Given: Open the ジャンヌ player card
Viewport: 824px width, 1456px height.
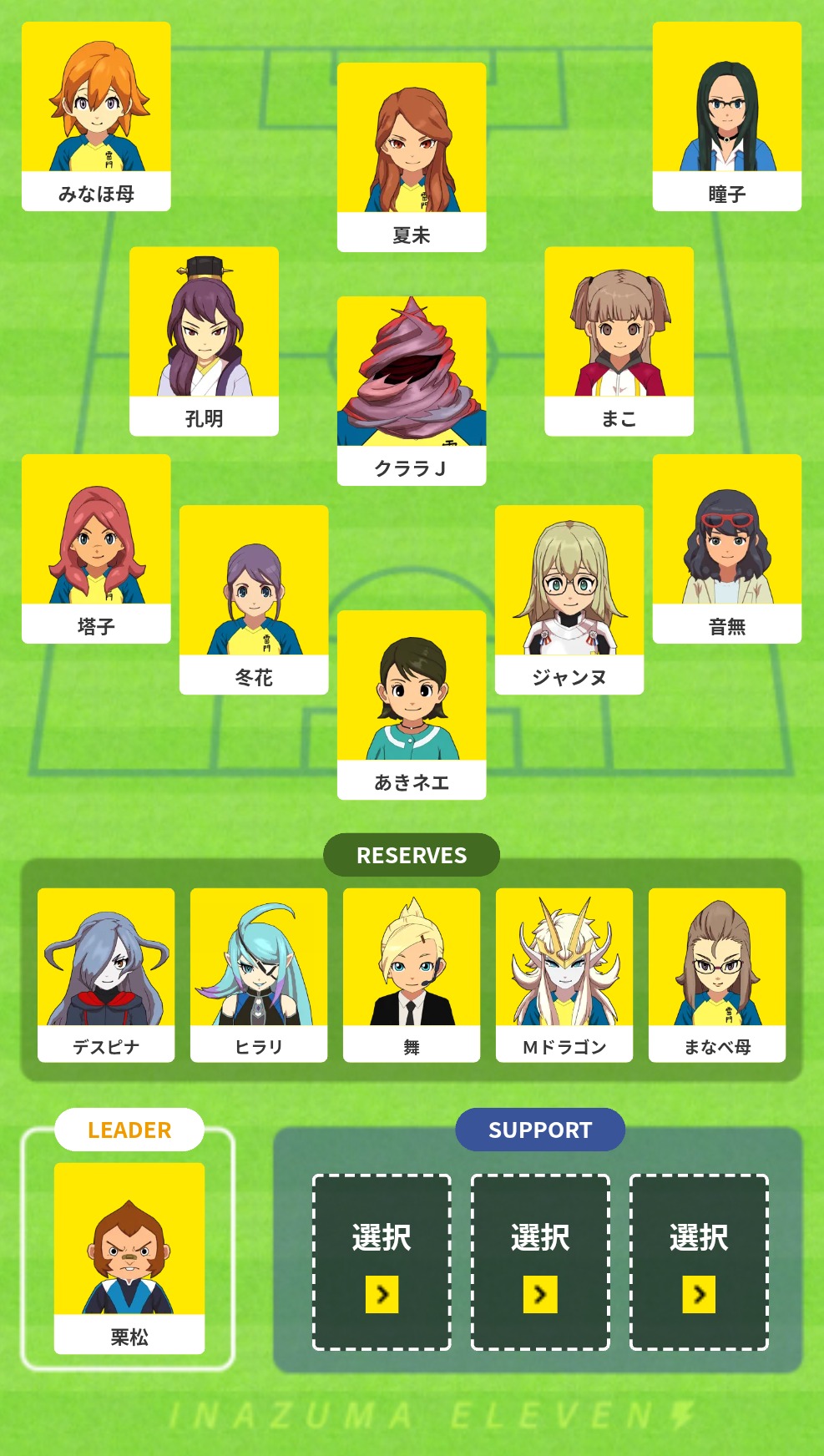Looking at the screenshot, I should (x=569, y=599).
